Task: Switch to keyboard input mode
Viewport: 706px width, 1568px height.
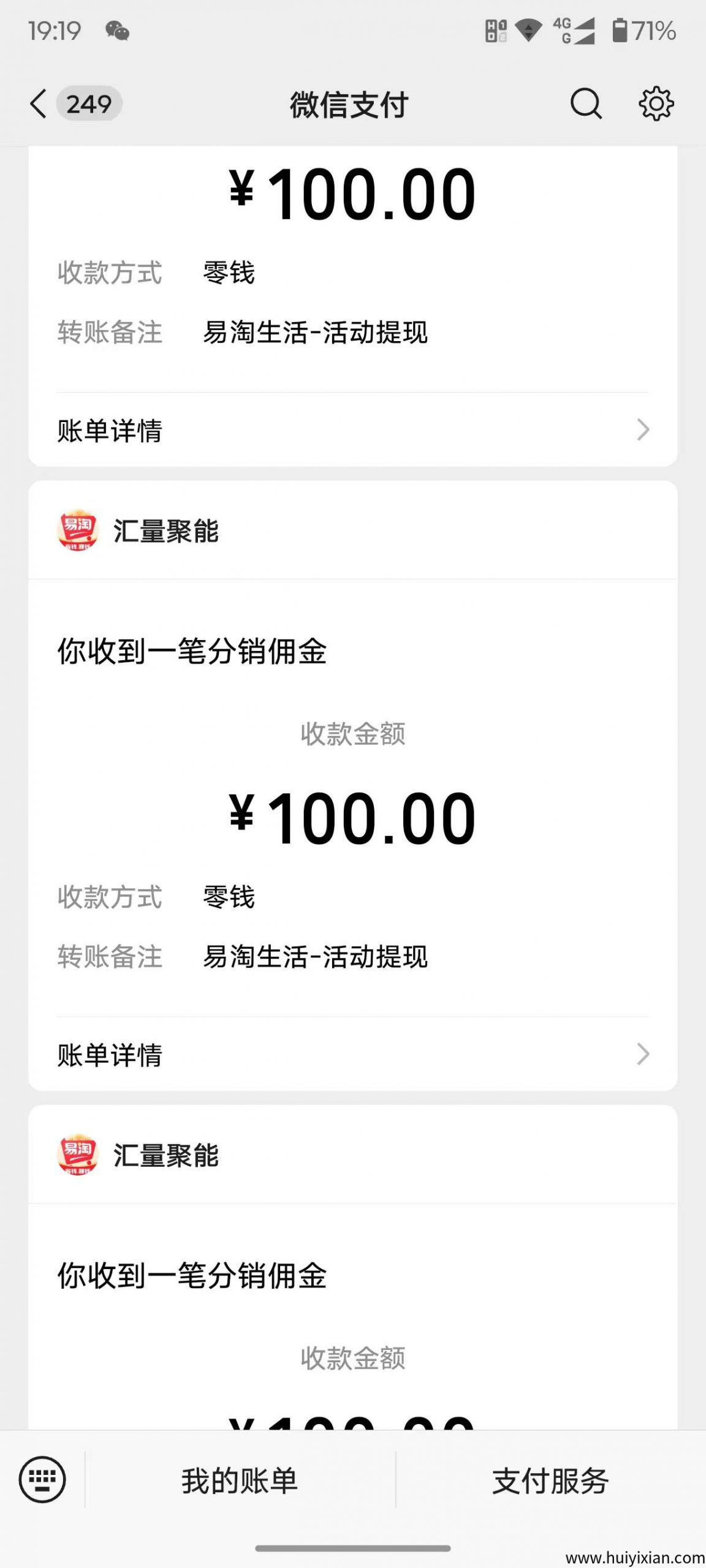Action: tap(42, 1480)
